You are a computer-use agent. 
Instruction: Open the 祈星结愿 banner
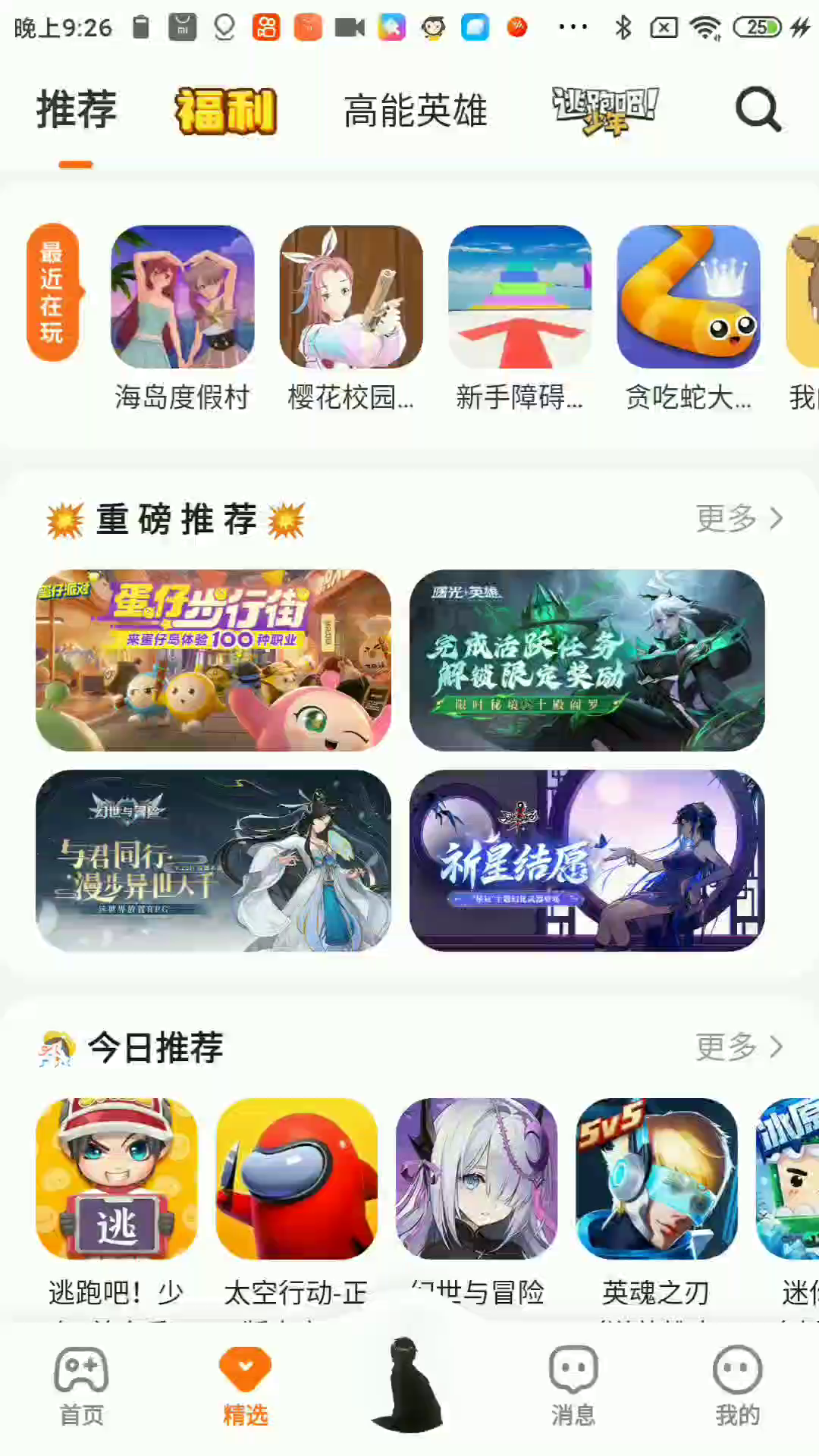point(587,861)
